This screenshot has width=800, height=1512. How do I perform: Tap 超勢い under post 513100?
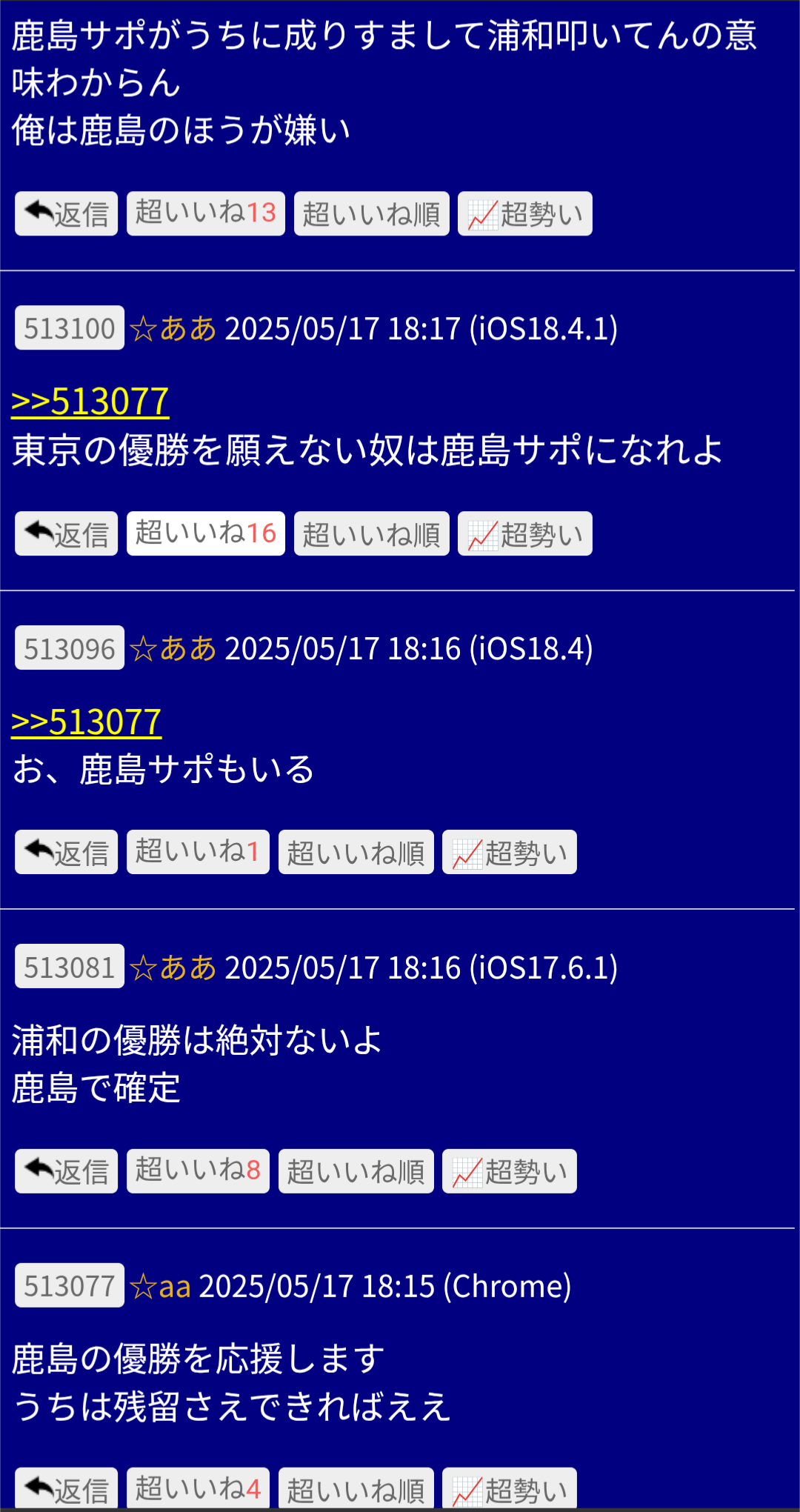pyautogui.click(x=524, y=533)
